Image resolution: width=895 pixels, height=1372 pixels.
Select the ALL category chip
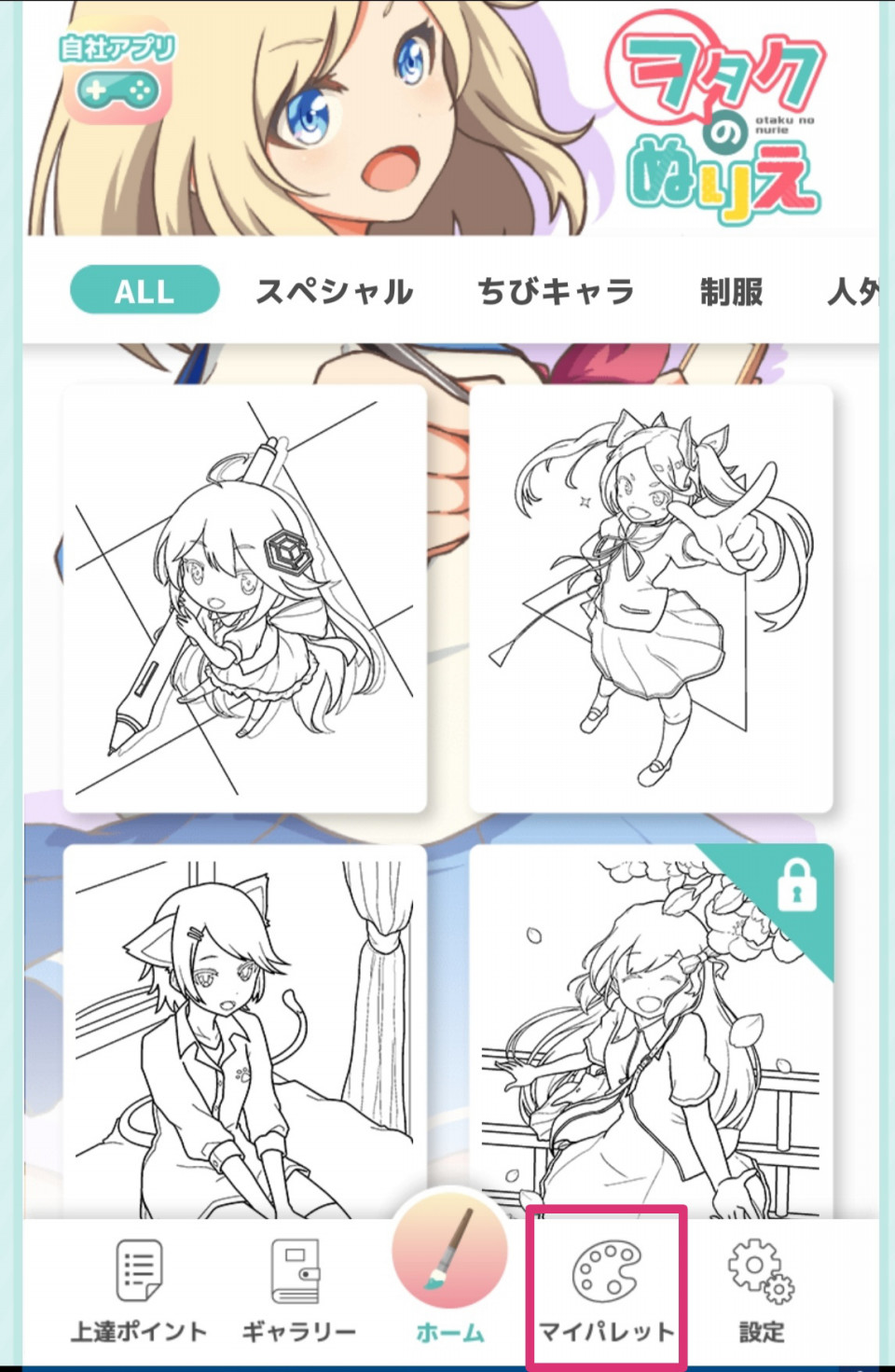(145, 290)
